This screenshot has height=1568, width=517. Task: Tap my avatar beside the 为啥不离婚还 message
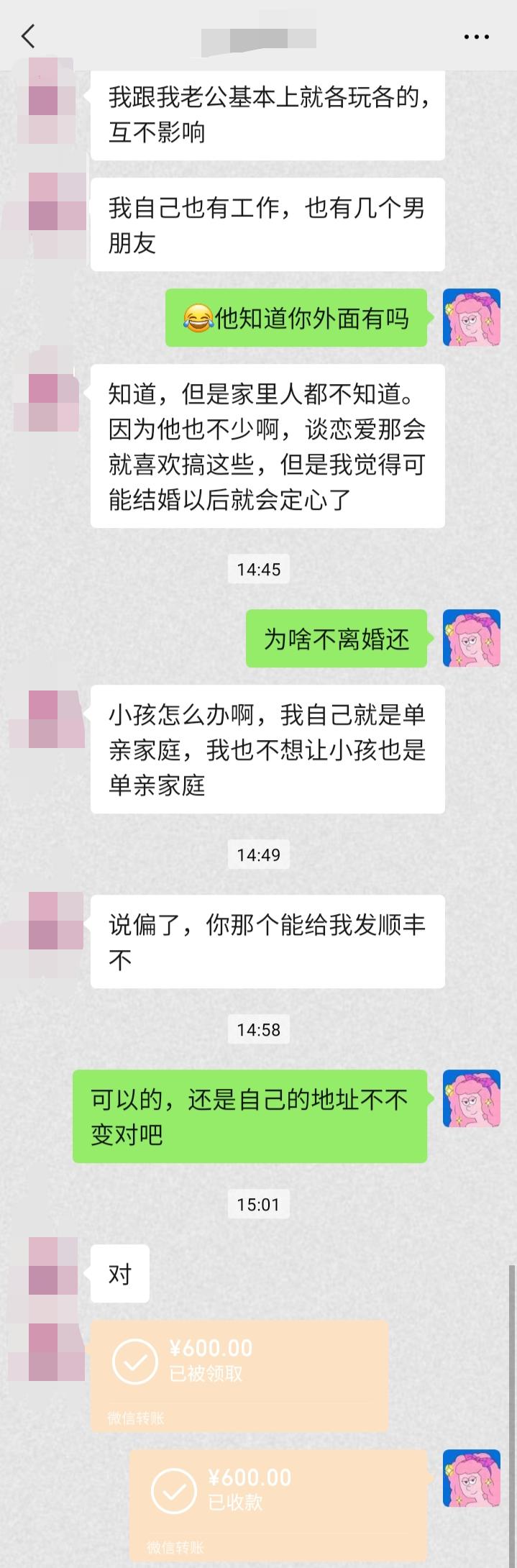(471, 638)
